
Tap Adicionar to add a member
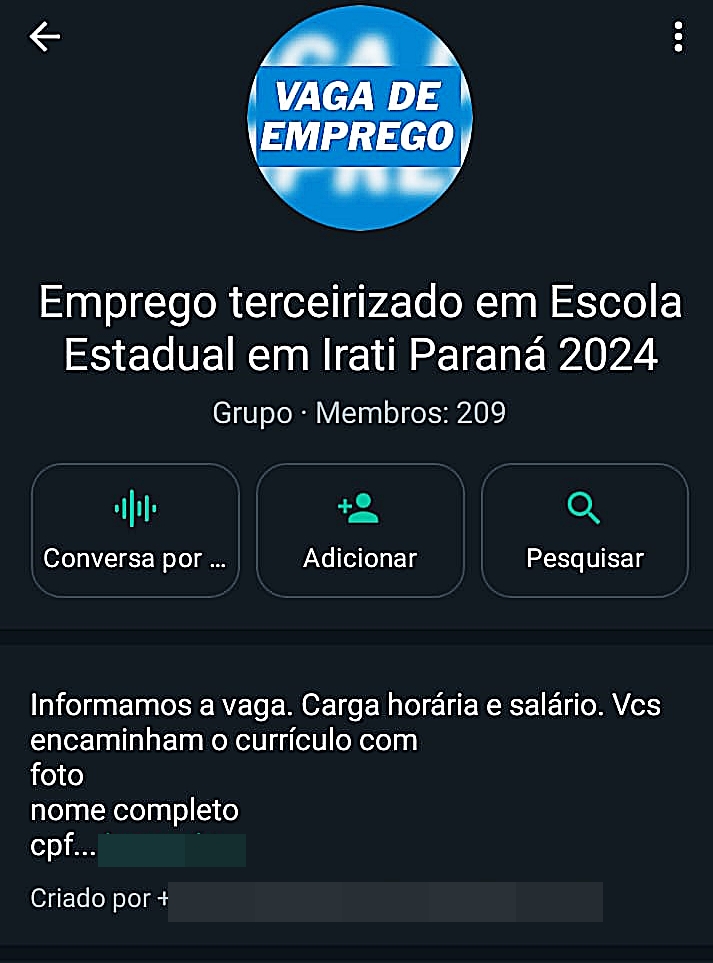[360, 530]
